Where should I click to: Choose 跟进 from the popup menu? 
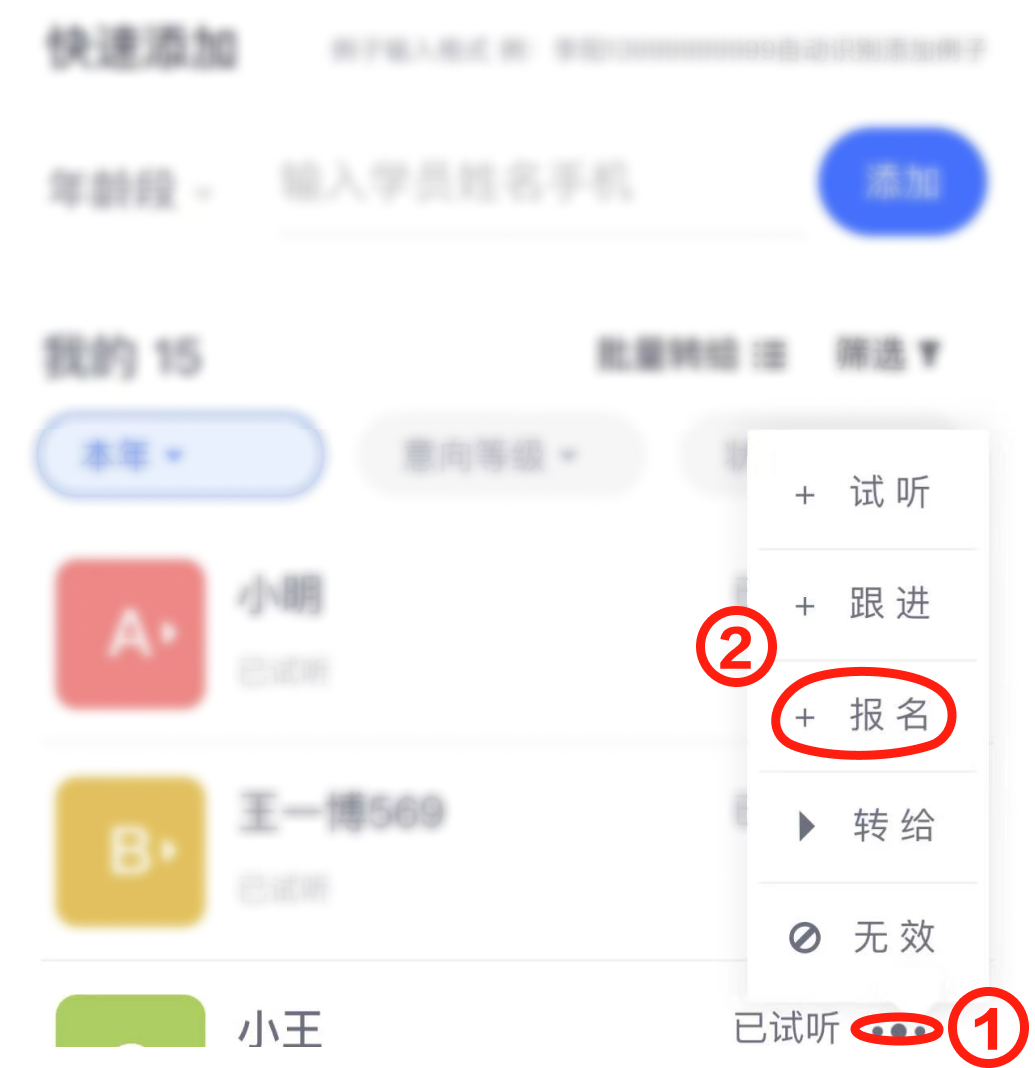866,604
